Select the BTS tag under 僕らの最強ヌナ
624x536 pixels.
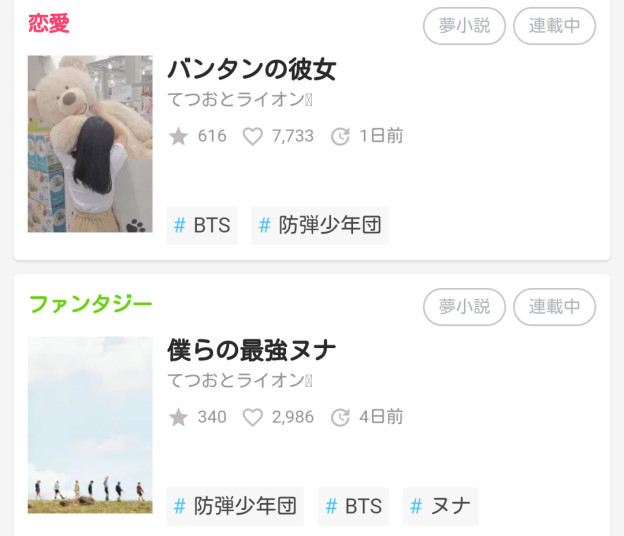point(353,506)
